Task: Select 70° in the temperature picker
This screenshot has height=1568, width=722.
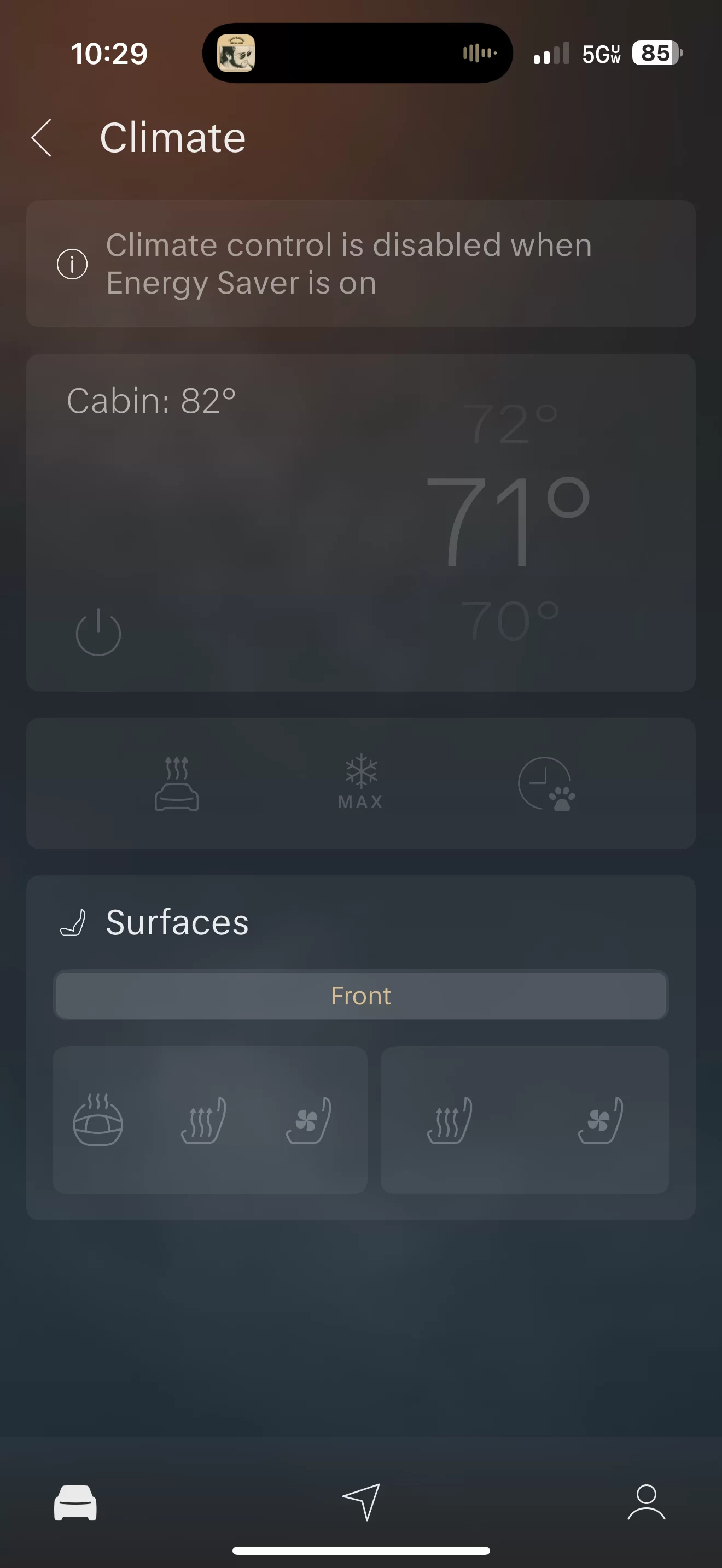Action: pyautogui.click(x=510, y=621)
